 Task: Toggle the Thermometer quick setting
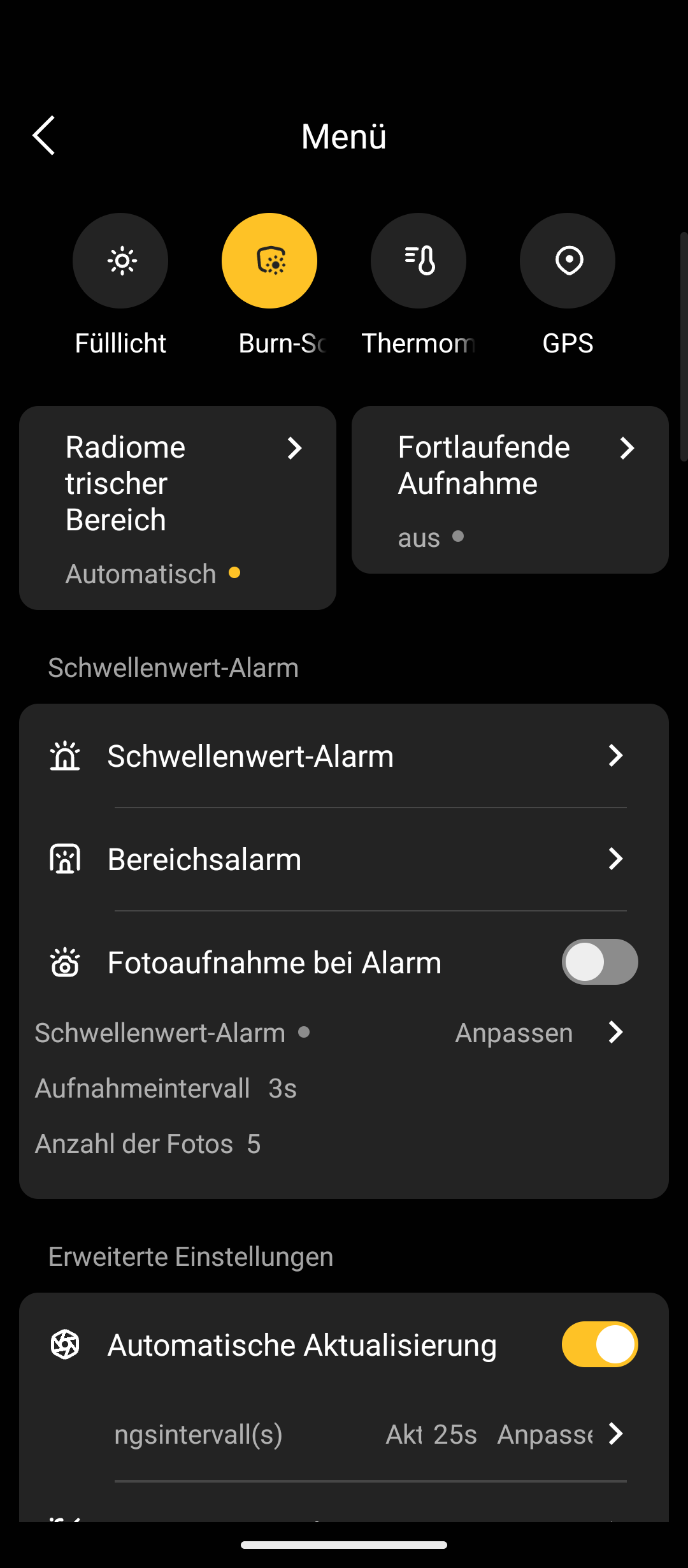coord(419,261)
